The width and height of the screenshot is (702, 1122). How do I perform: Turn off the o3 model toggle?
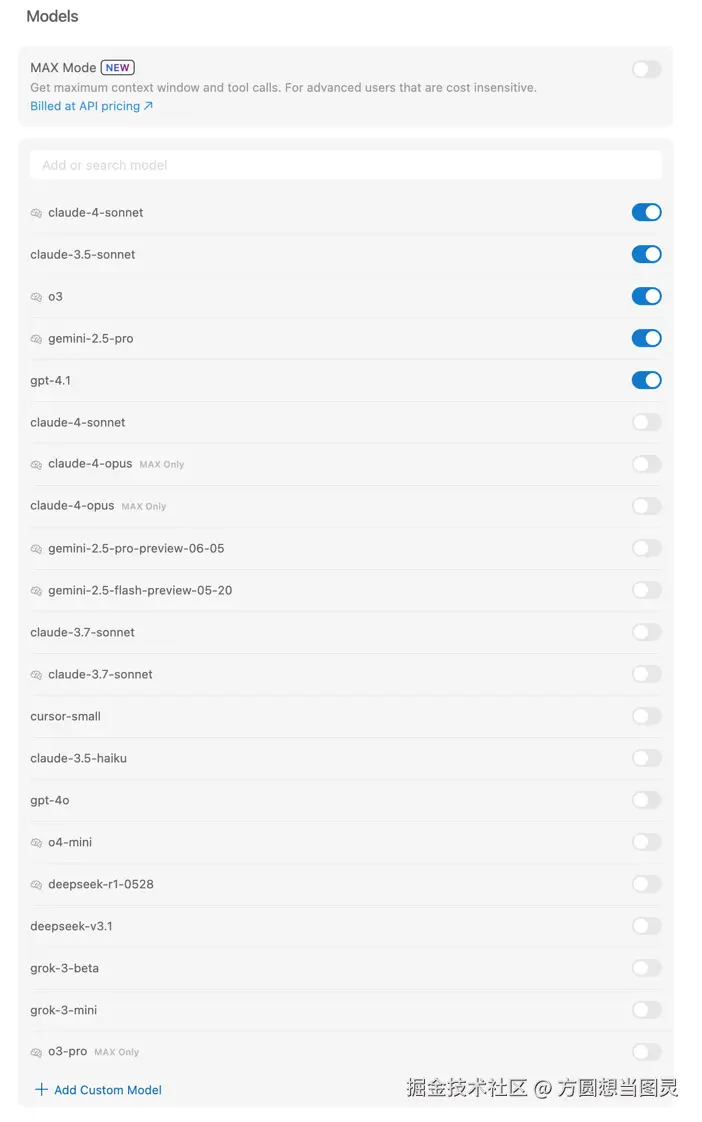pyautogui.click(x=646, y=296)
